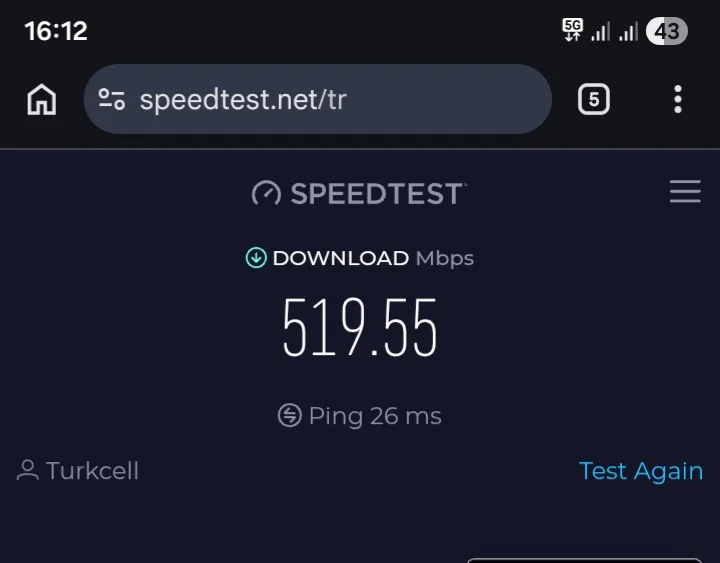Run the test again via Test Again
The image size is (720, 563).
(640, 471)
